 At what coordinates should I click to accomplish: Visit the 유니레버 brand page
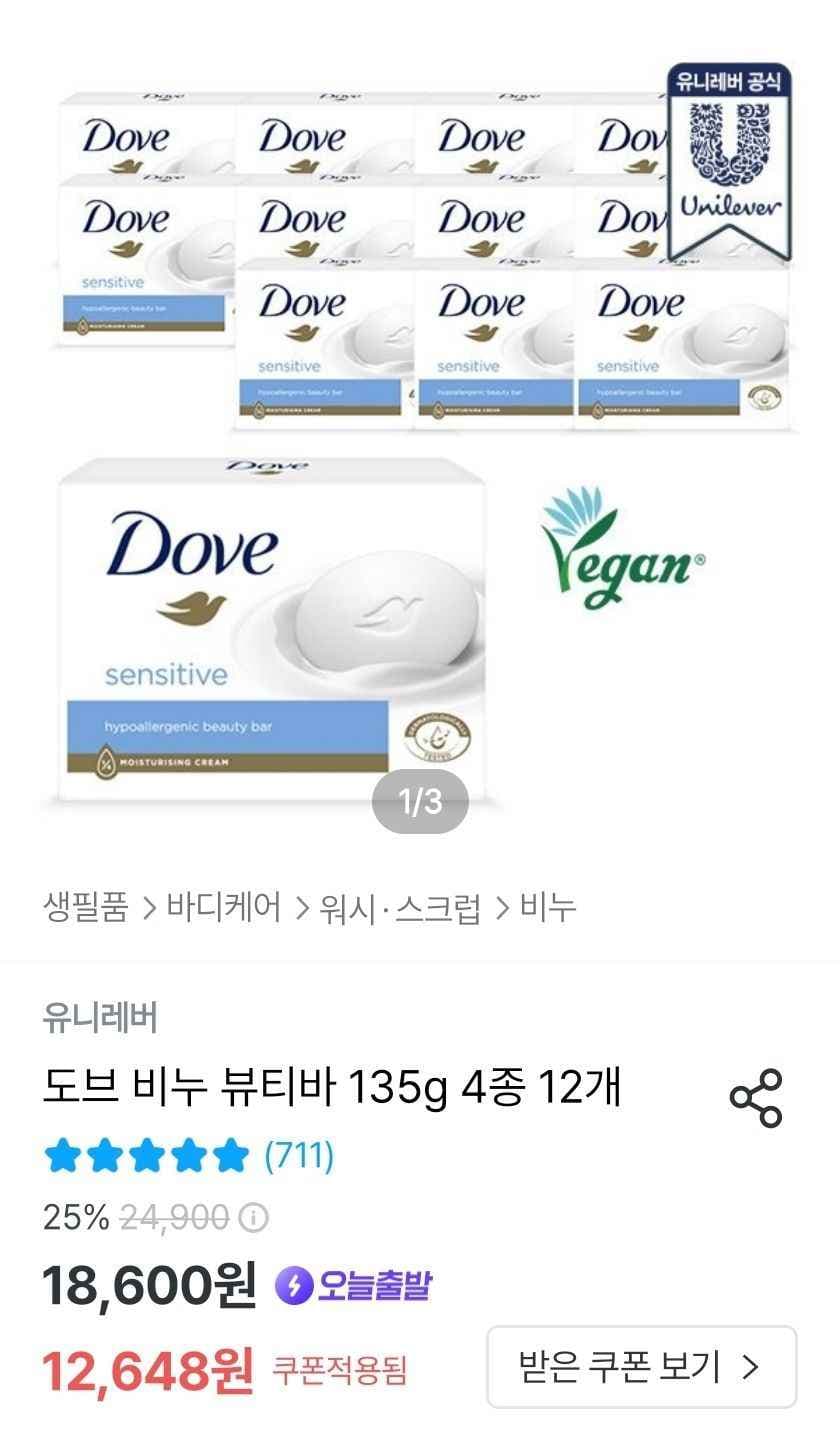(100, 1017)
